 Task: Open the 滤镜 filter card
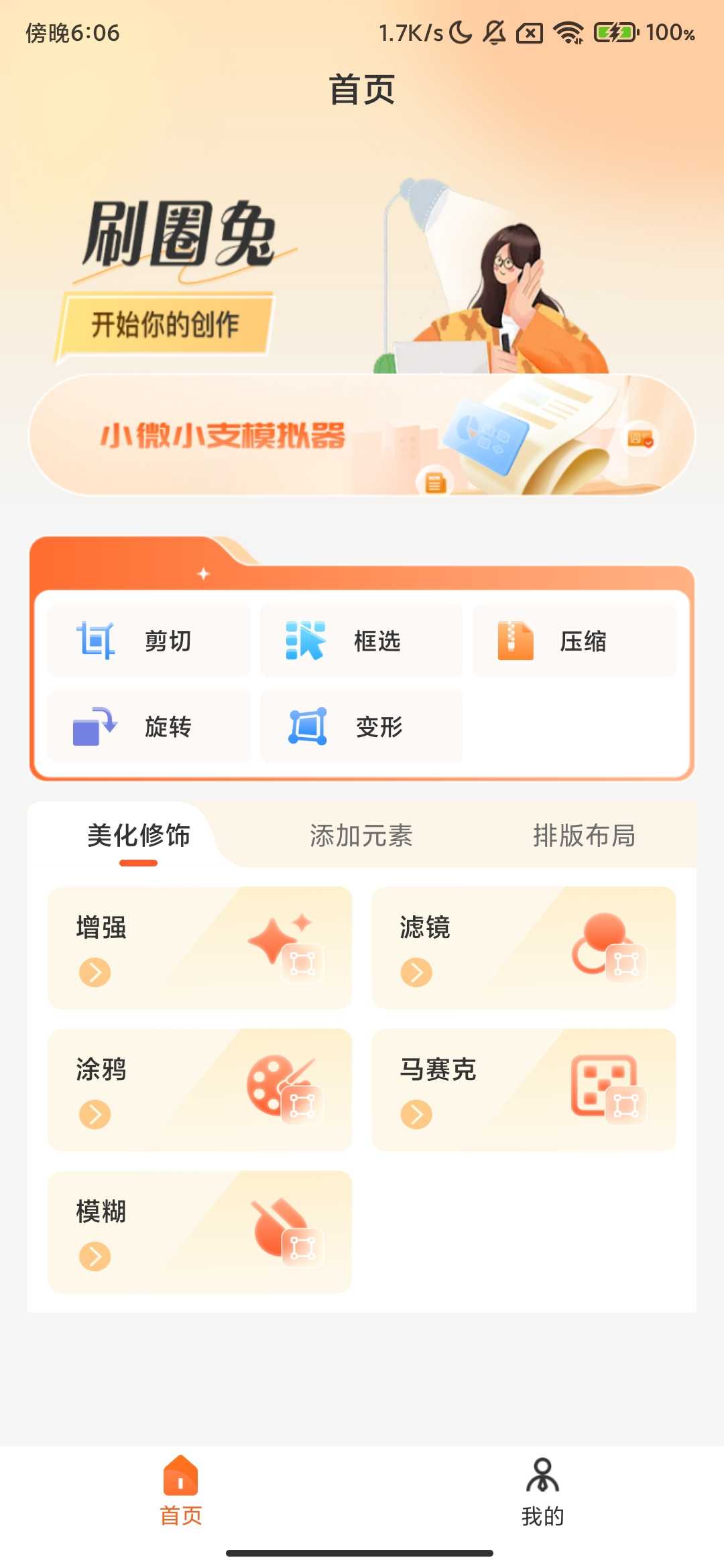524,948
